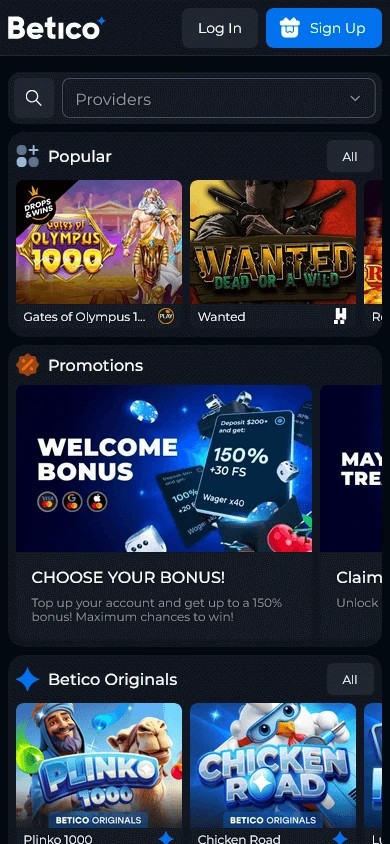The height and width of the screenshot is (844, 390).
Task: View all Popular games
Action: pos(350,157)
